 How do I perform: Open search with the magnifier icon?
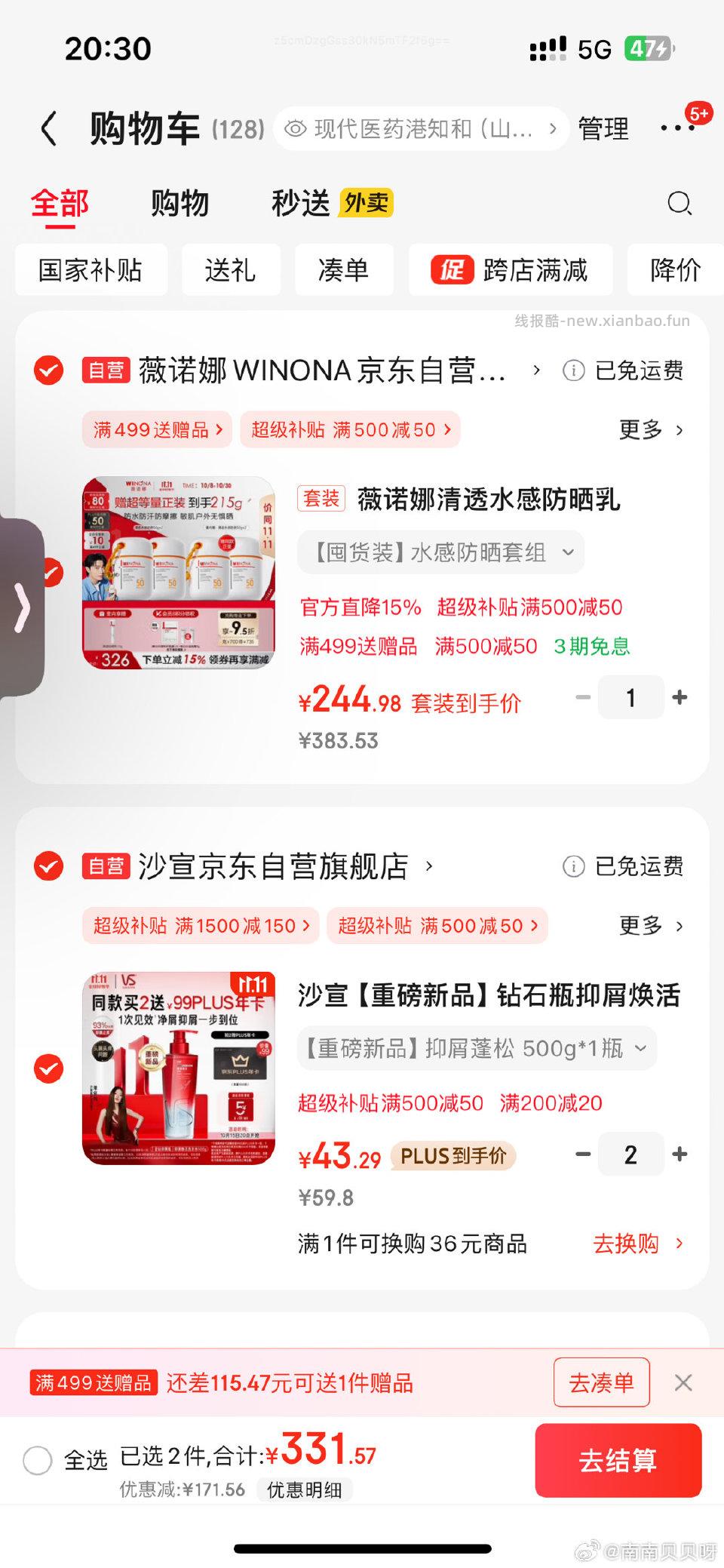[x=680, y=204]
